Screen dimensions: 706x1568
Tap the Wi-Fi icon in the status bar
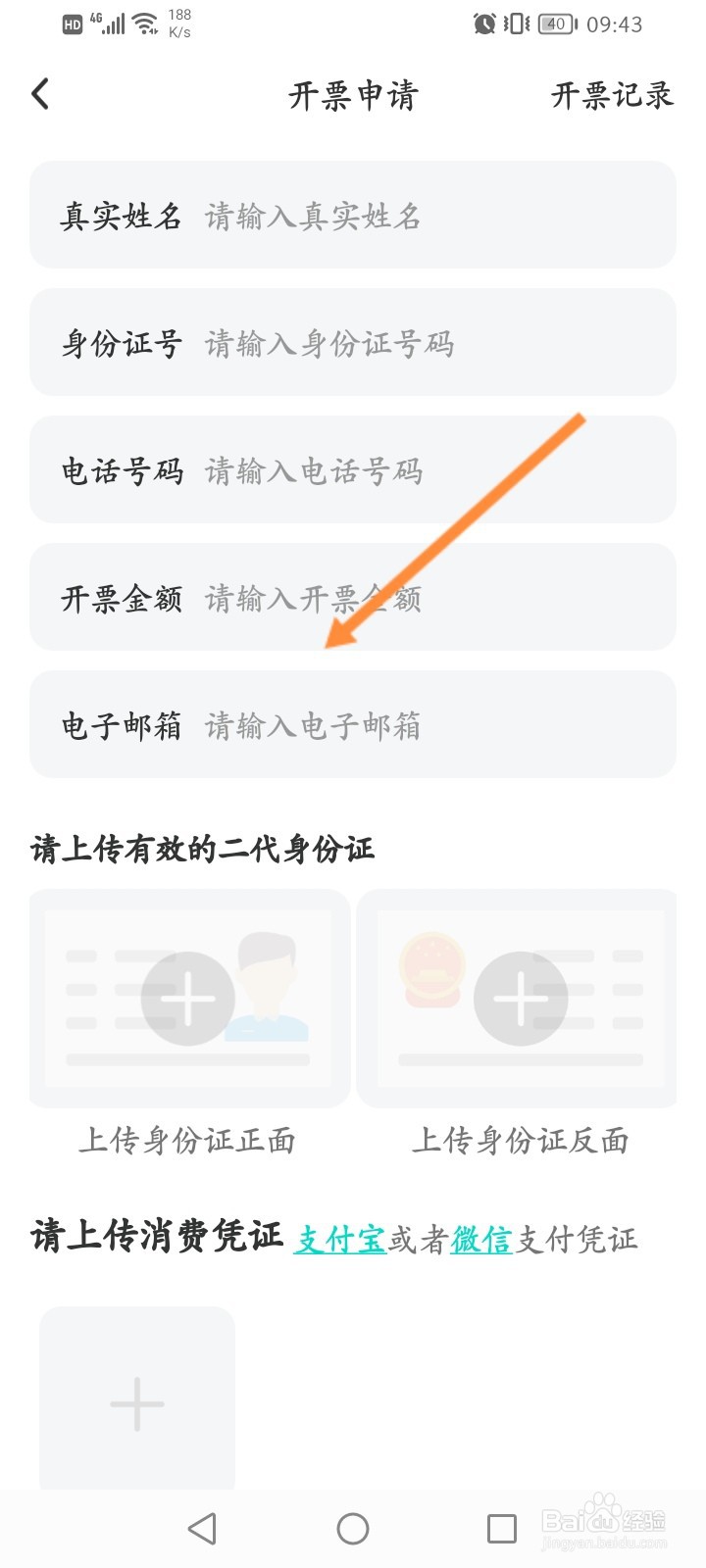[145, 24]
